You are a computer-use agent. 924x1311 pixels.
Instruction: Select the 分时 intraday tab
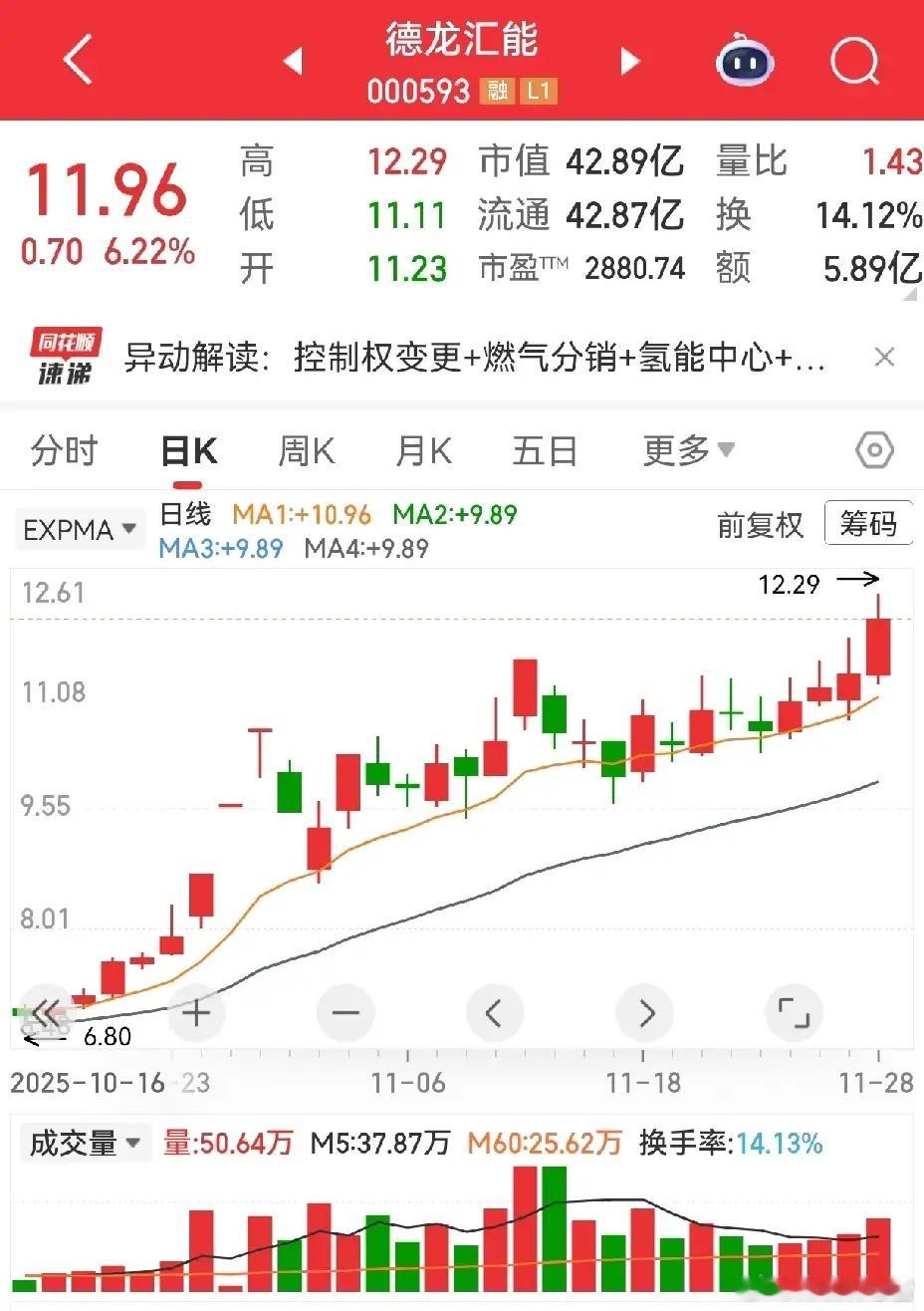(64, 449)
